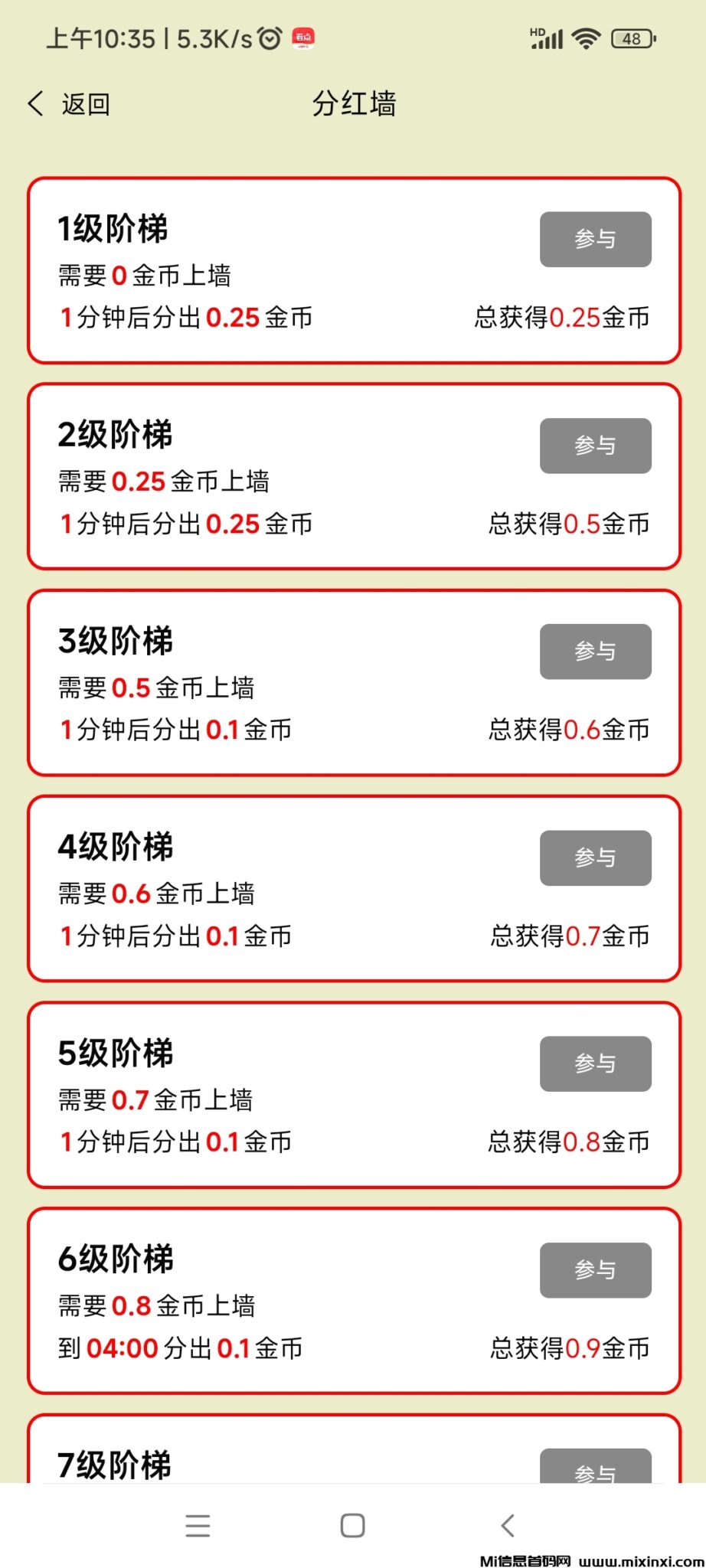Tap the battery indicator showing 48

[x=631, y=37]
